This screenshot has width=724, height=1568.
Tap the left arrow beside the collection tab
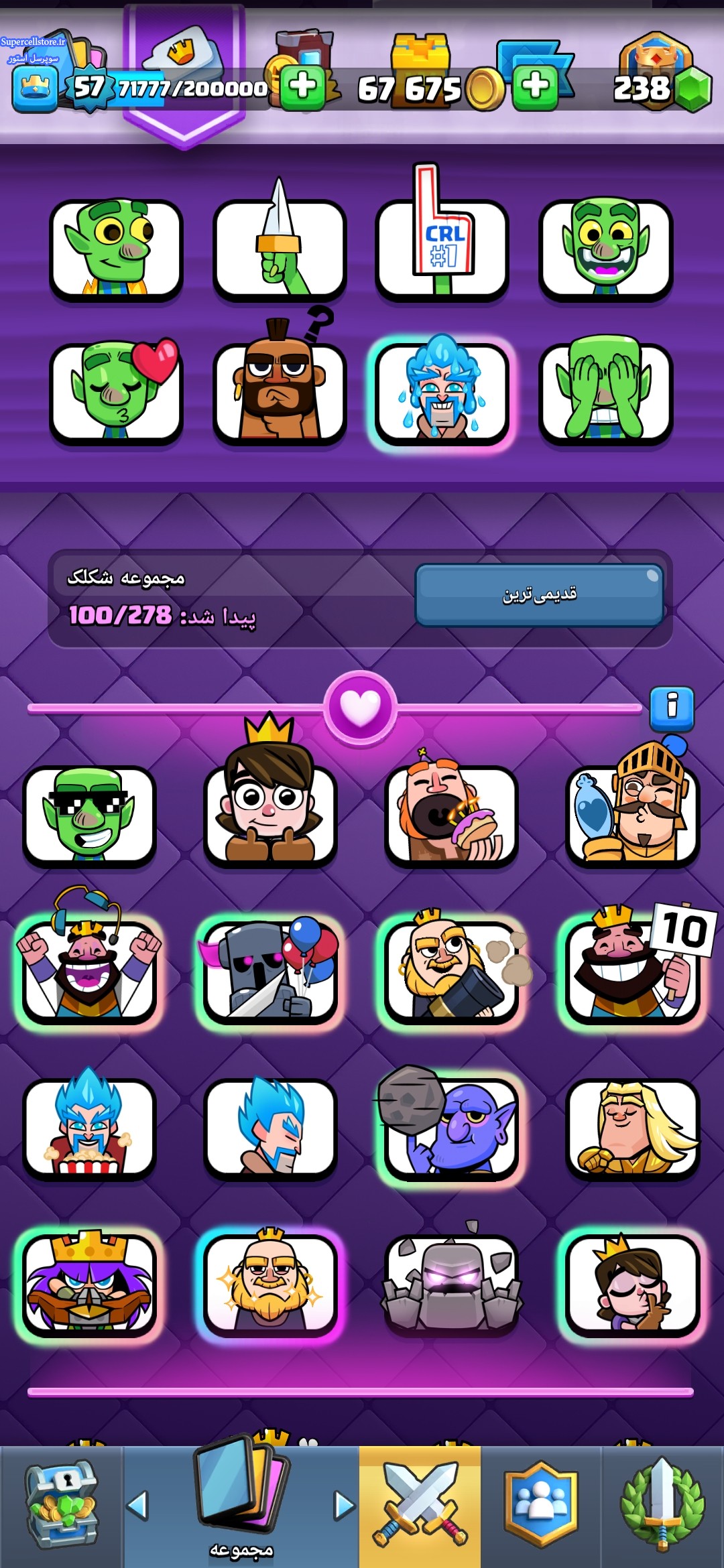tap(137, 1506)
